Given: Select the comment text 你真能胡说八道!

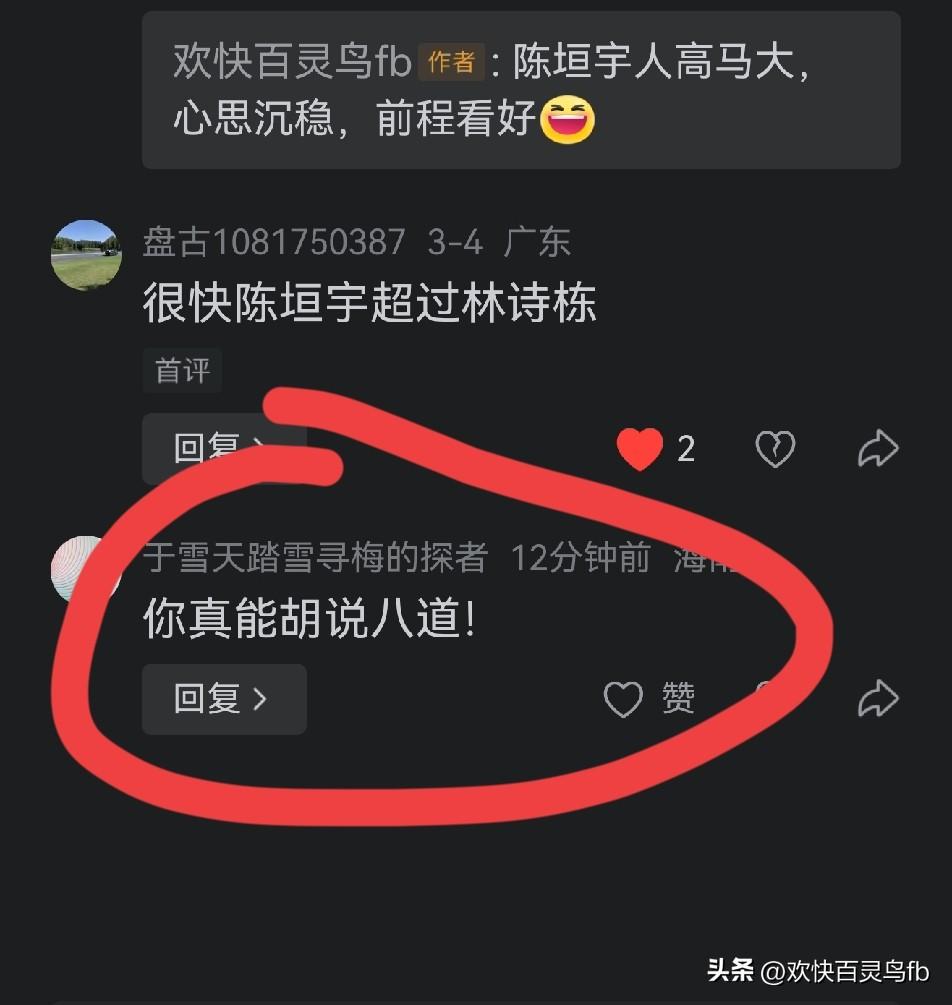Looking at the screenshot, I should click(310, 618).
